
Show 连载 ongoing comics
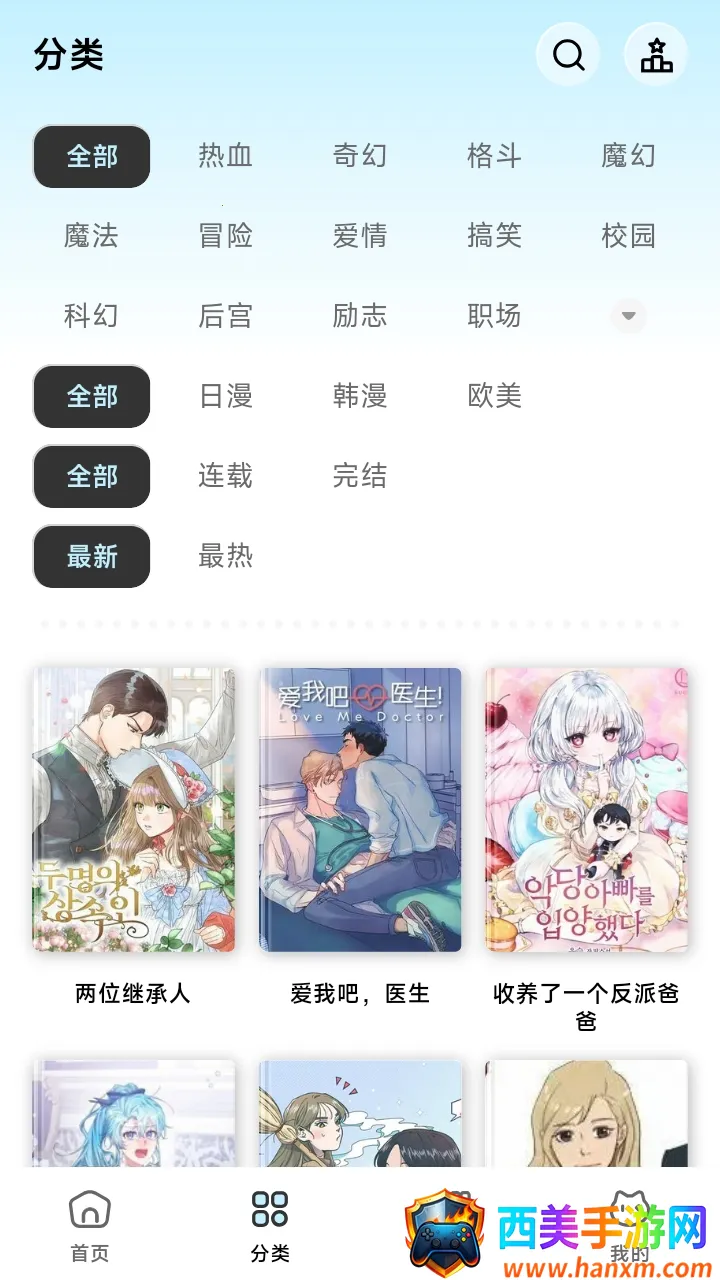coord(225,476)
